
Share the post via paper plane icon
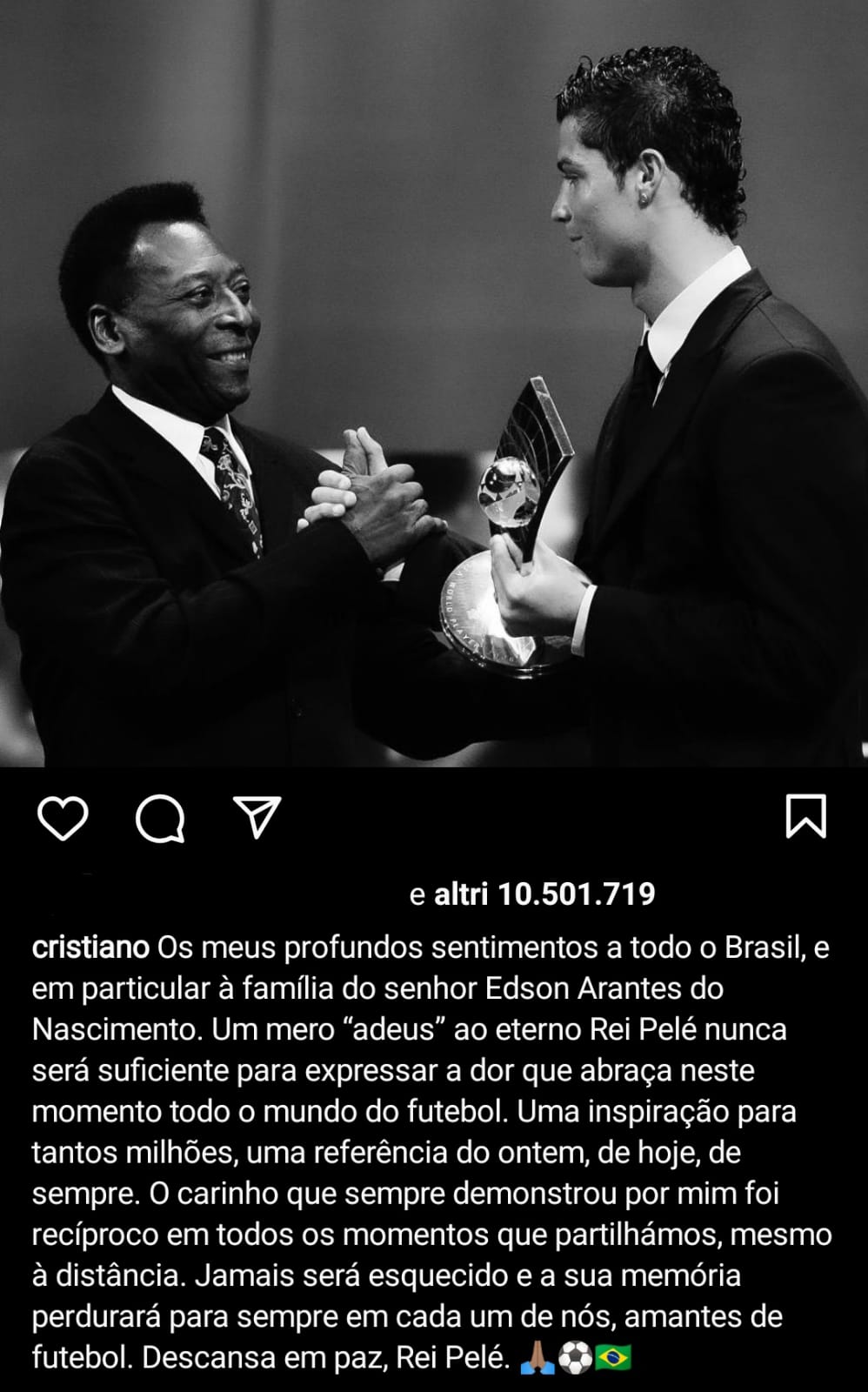257,818
